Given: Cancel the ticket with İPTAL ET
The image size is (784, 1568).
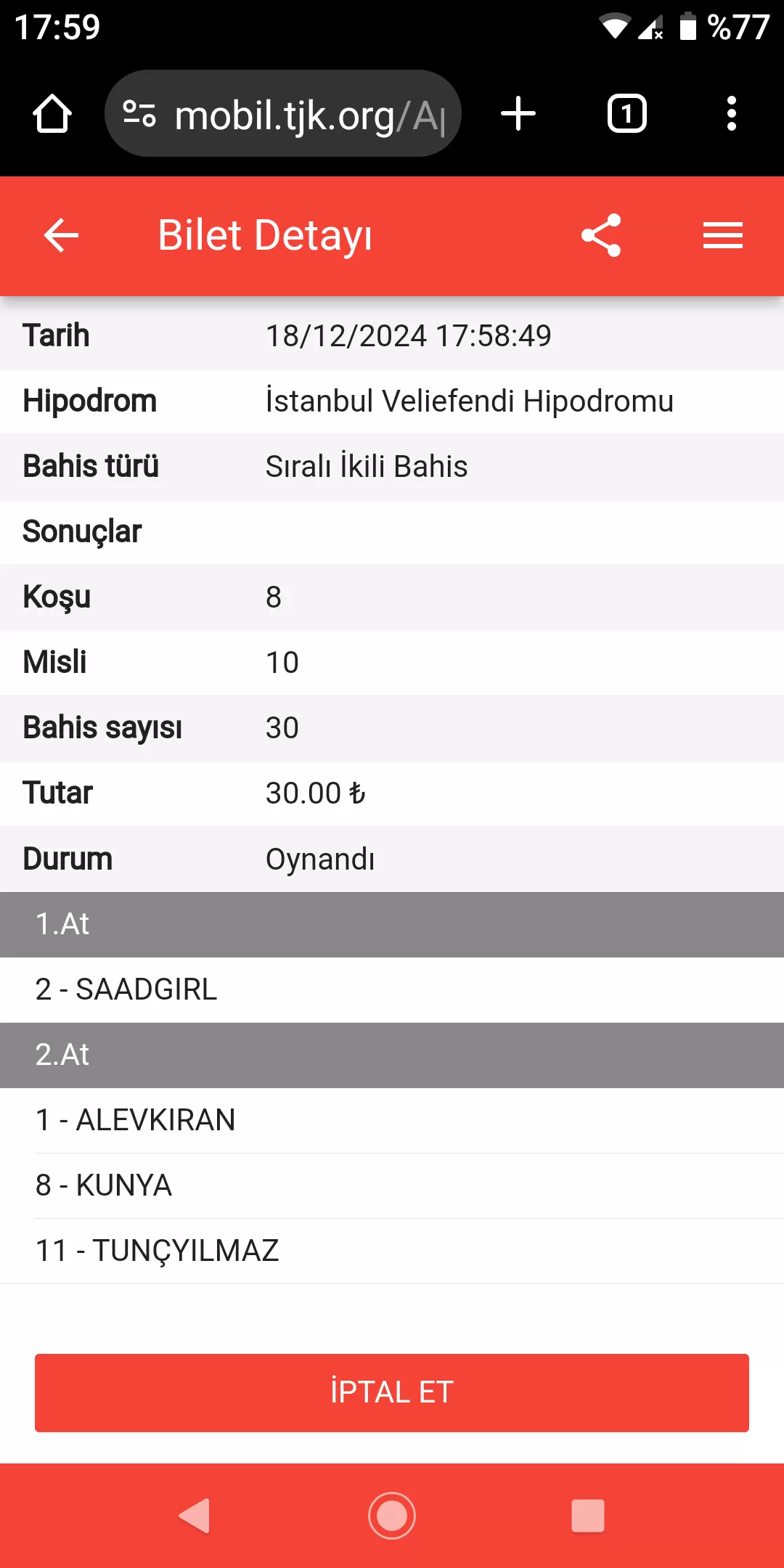Looking at the screenshot, I should tap(392, 1392).
